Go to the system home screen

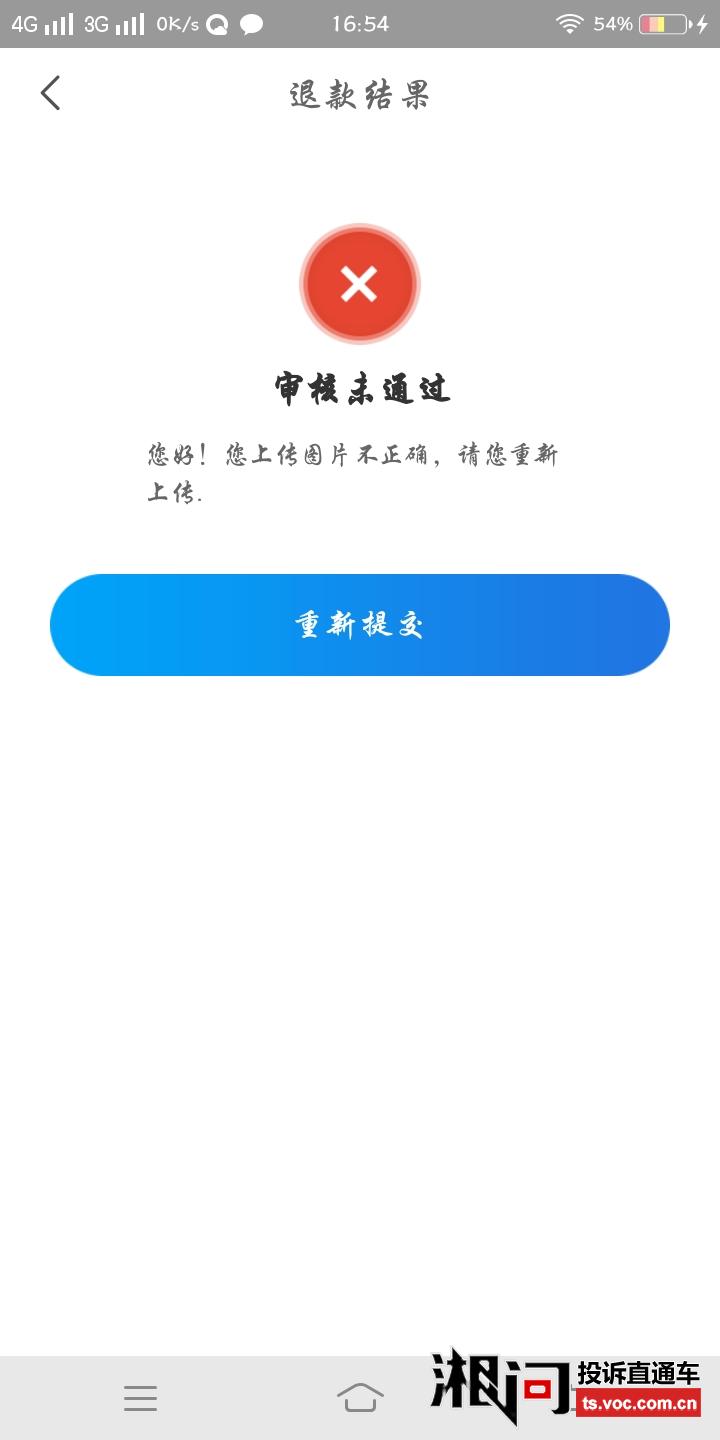pyautogui.click(x=360, y=1397)
